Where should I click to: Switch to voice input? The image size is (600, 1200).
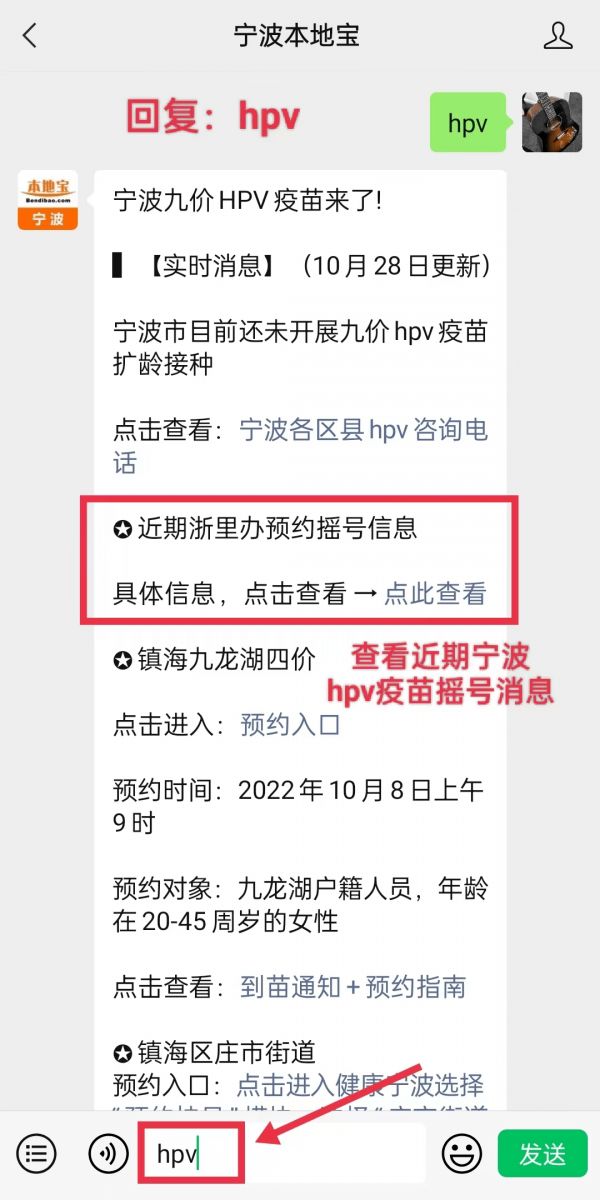click(108, 1154)
